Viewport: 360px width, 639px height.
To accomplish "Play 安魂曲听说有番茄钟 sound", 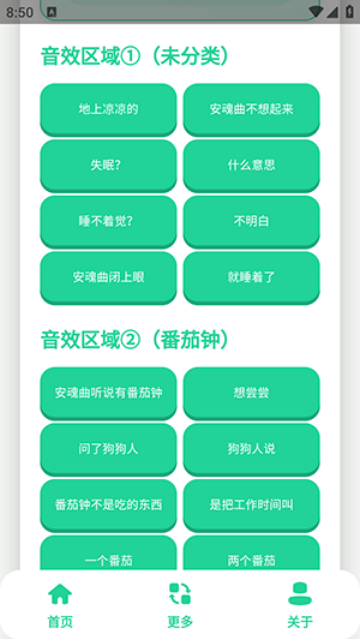I will 108,393.
